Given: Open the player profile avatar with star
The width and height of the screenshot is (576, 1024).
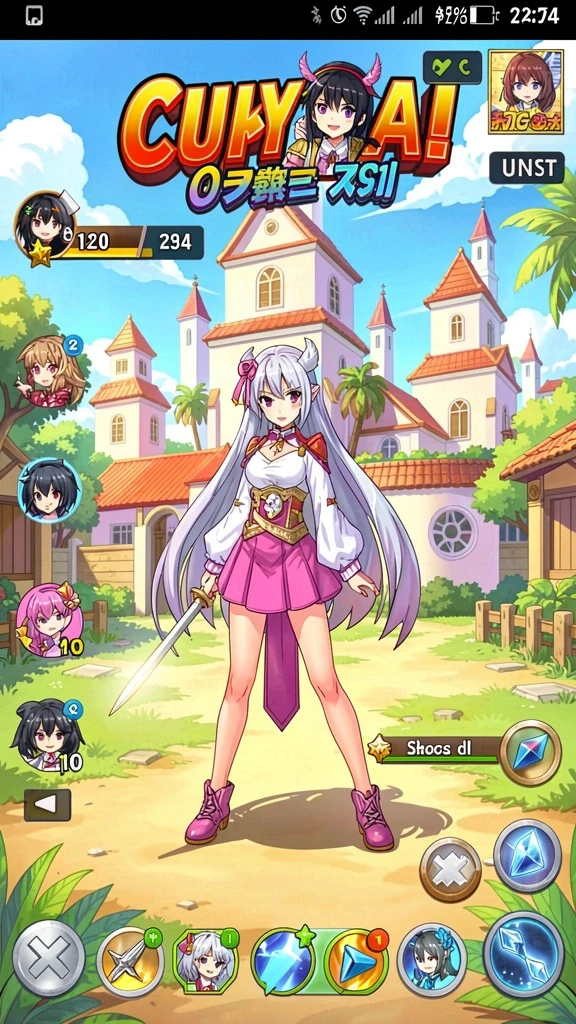Looking at the screenshot, I should pos(46,227).
